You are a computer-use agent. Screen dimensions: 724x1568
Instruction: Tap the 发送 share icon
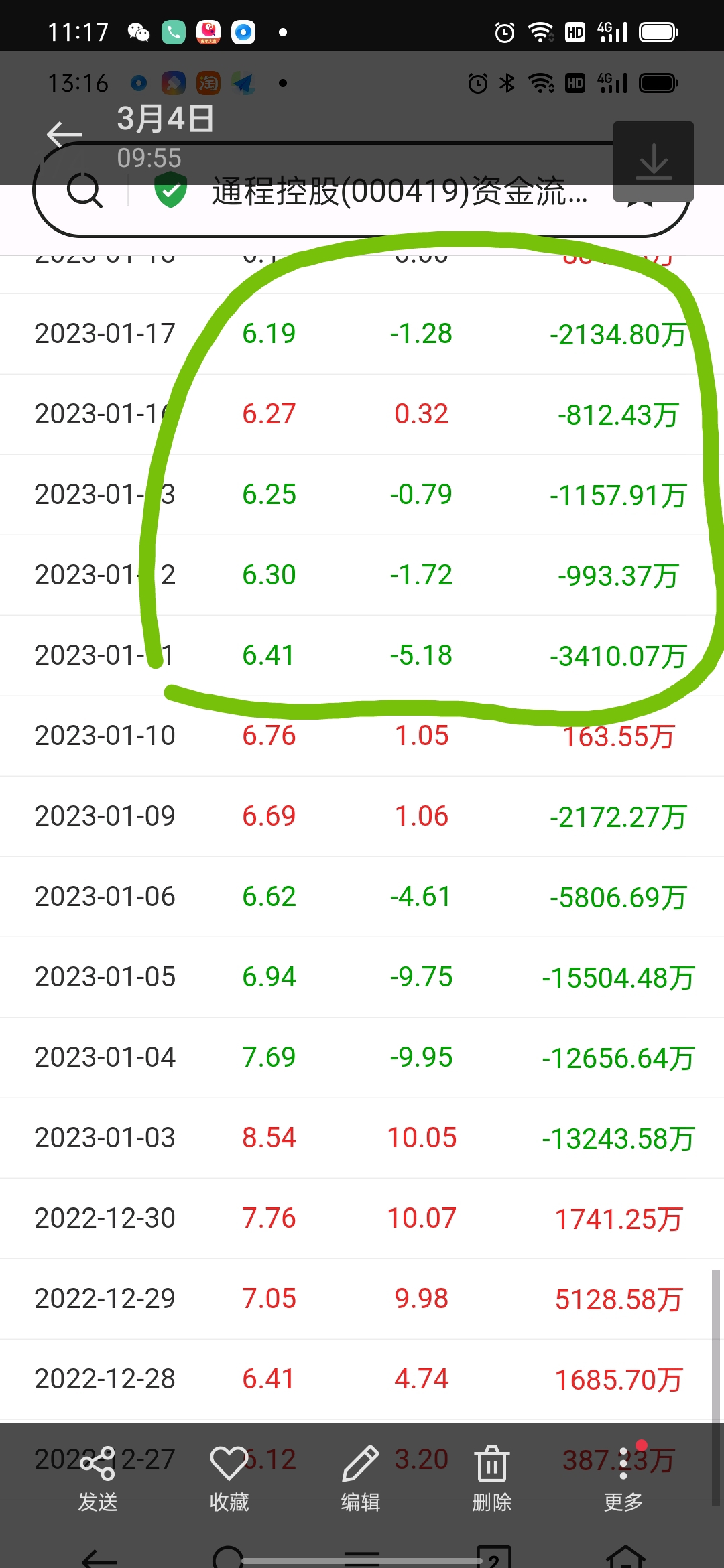(97, 1464)
